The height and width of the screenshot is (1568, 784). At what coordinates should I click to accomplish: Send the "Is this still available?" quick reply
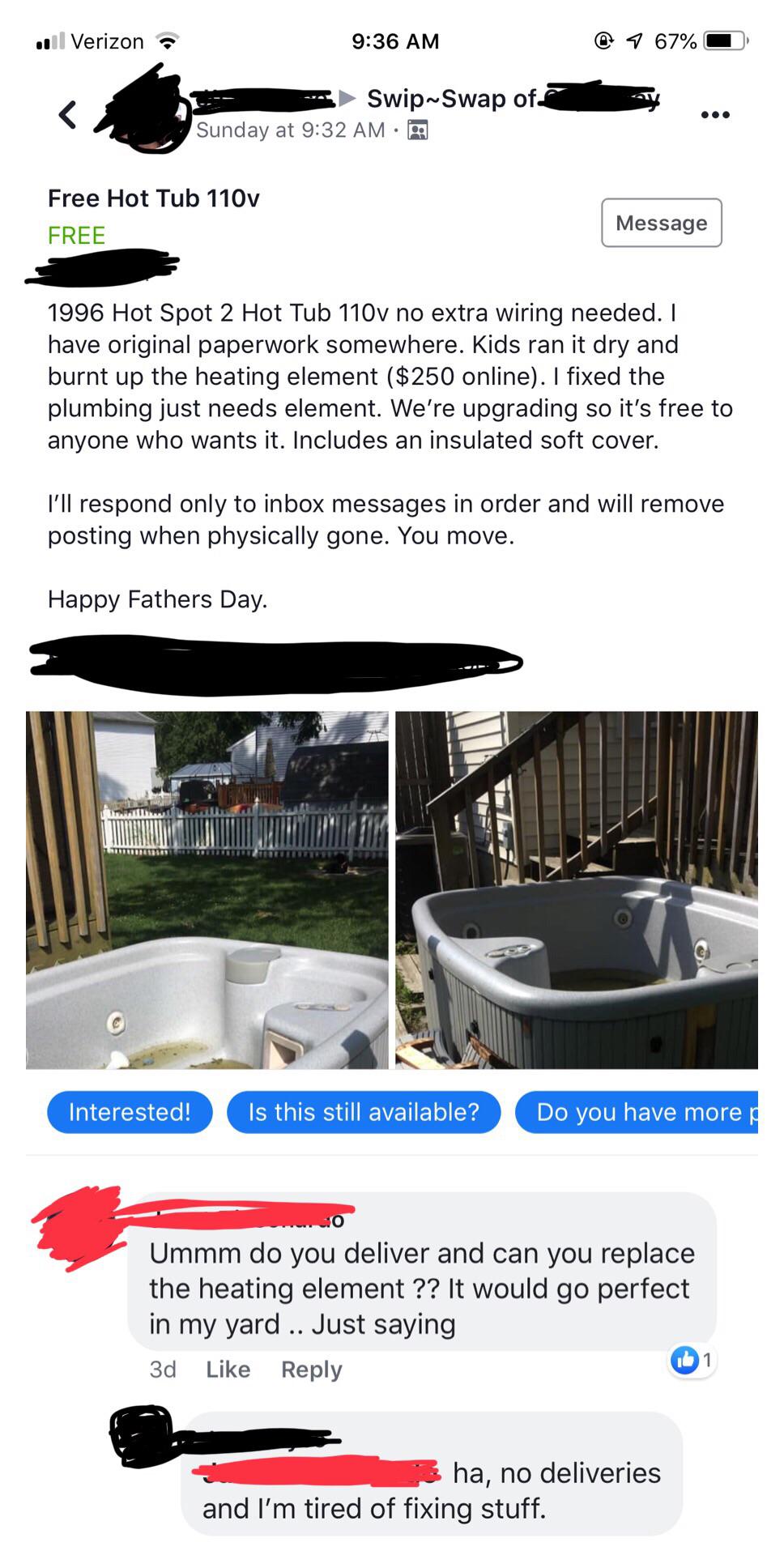(x=363, y=1112)
